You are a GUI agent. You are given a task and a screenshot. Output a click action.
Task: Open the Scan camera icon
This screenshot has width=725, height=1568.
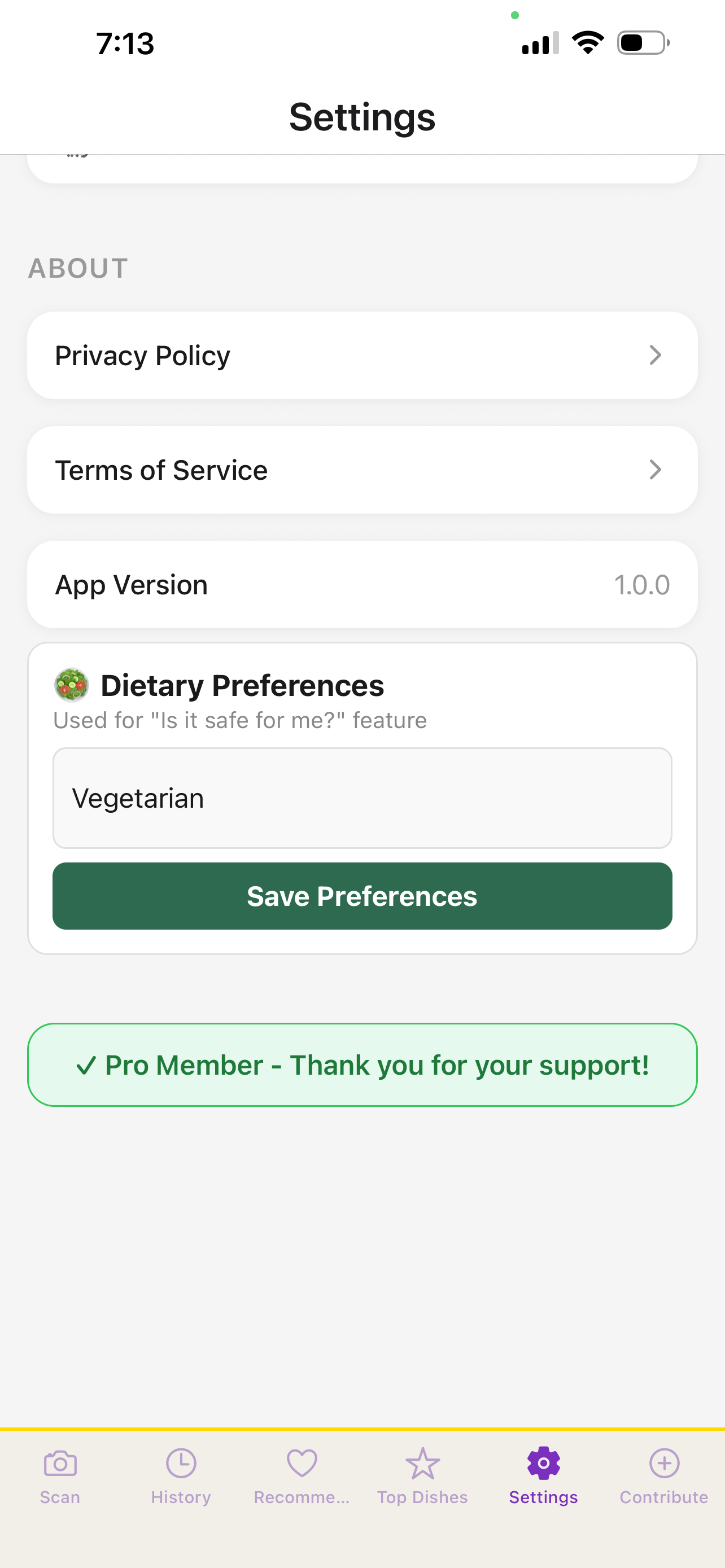59,1464
